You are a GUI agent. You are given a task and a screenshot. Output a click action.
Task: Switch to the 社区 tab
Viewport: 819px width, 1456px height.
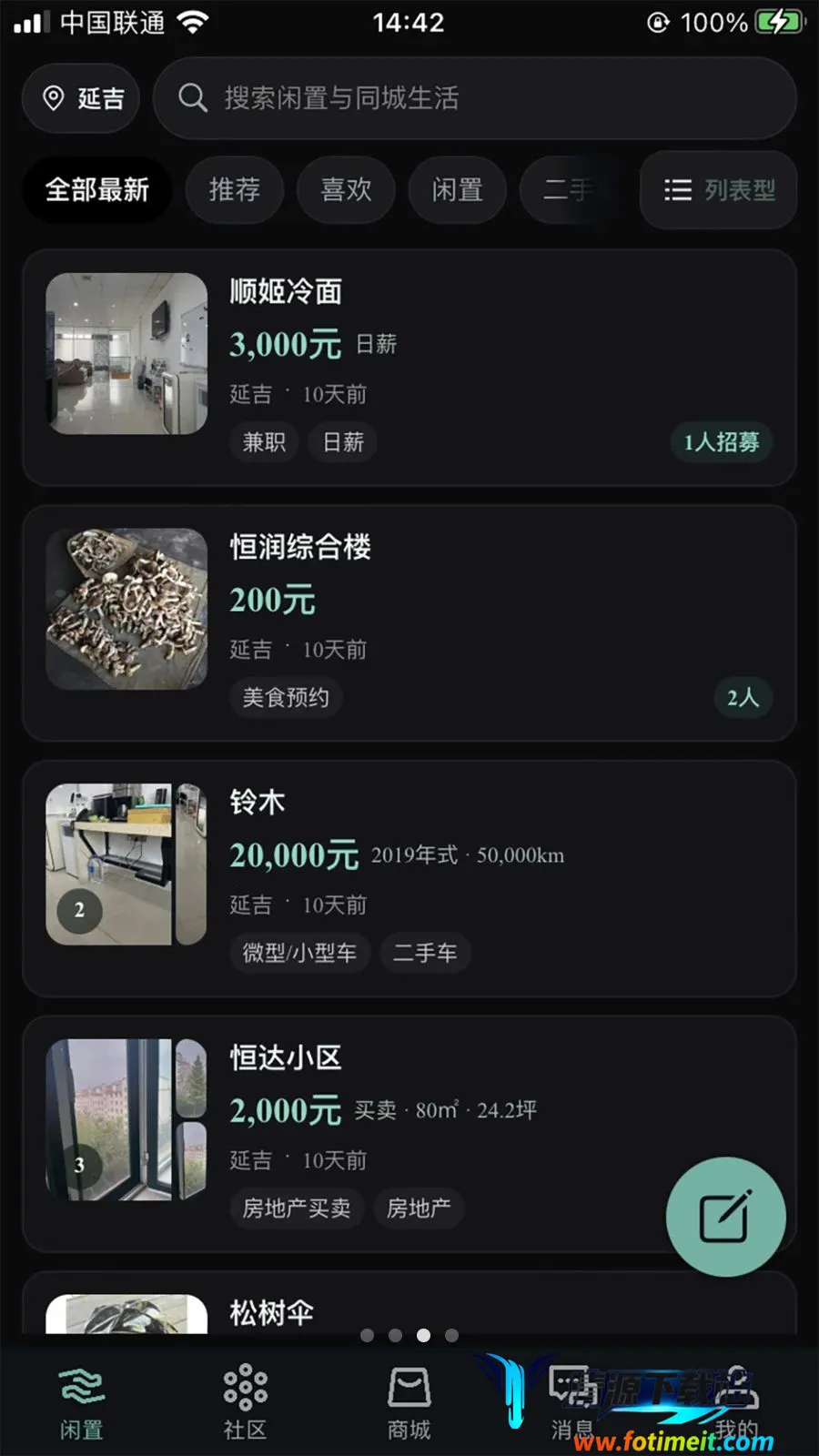(x=246, y=1402)
